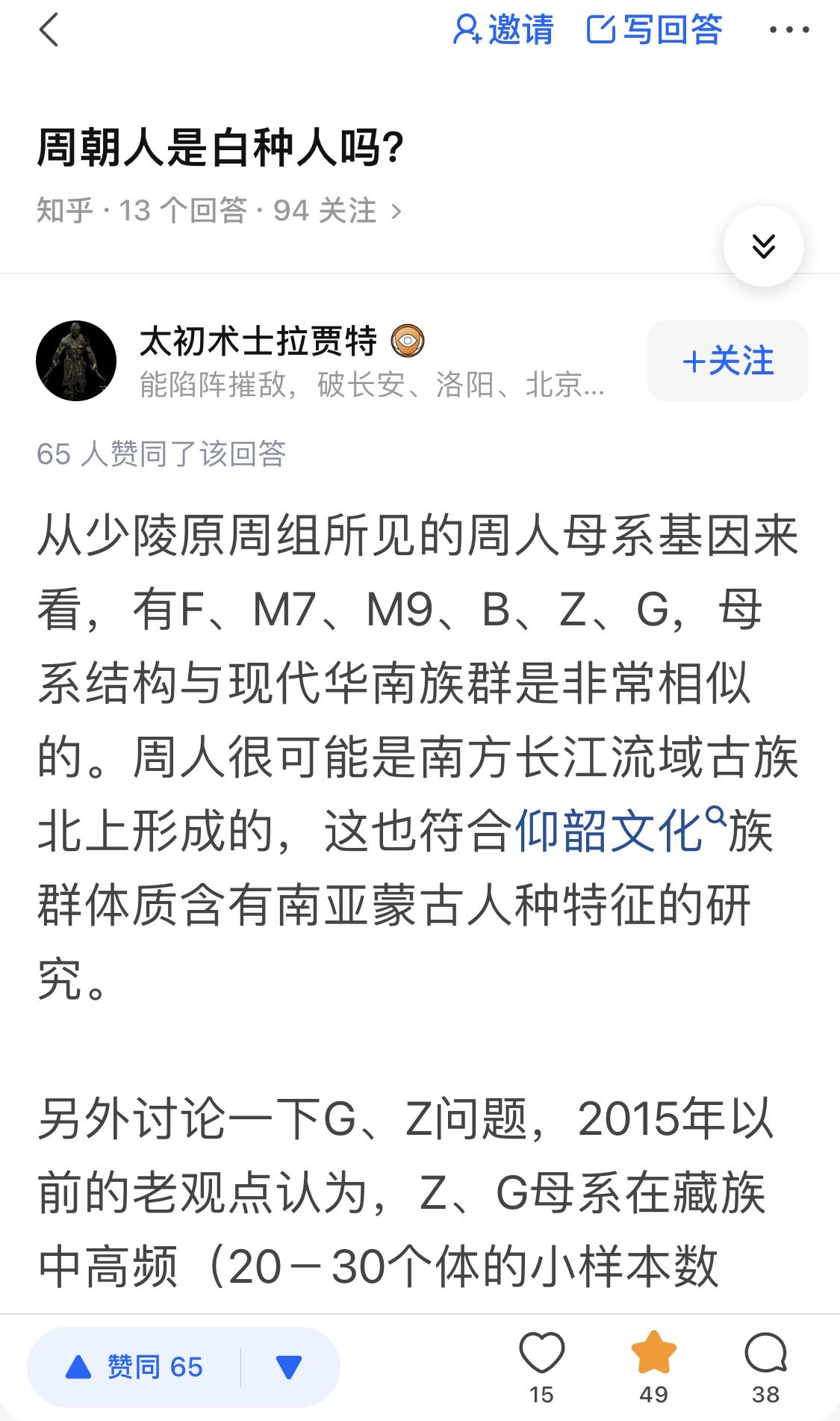Image resolution: width=840 pixels, height=1421 pixels.
Task: Tap the heart icon to like
Action: [541, 1354]
